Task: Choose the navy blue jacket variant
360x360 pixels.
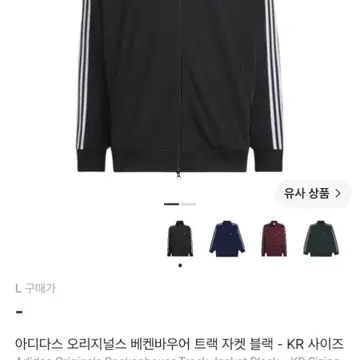Action: click(x=227, y=238)
